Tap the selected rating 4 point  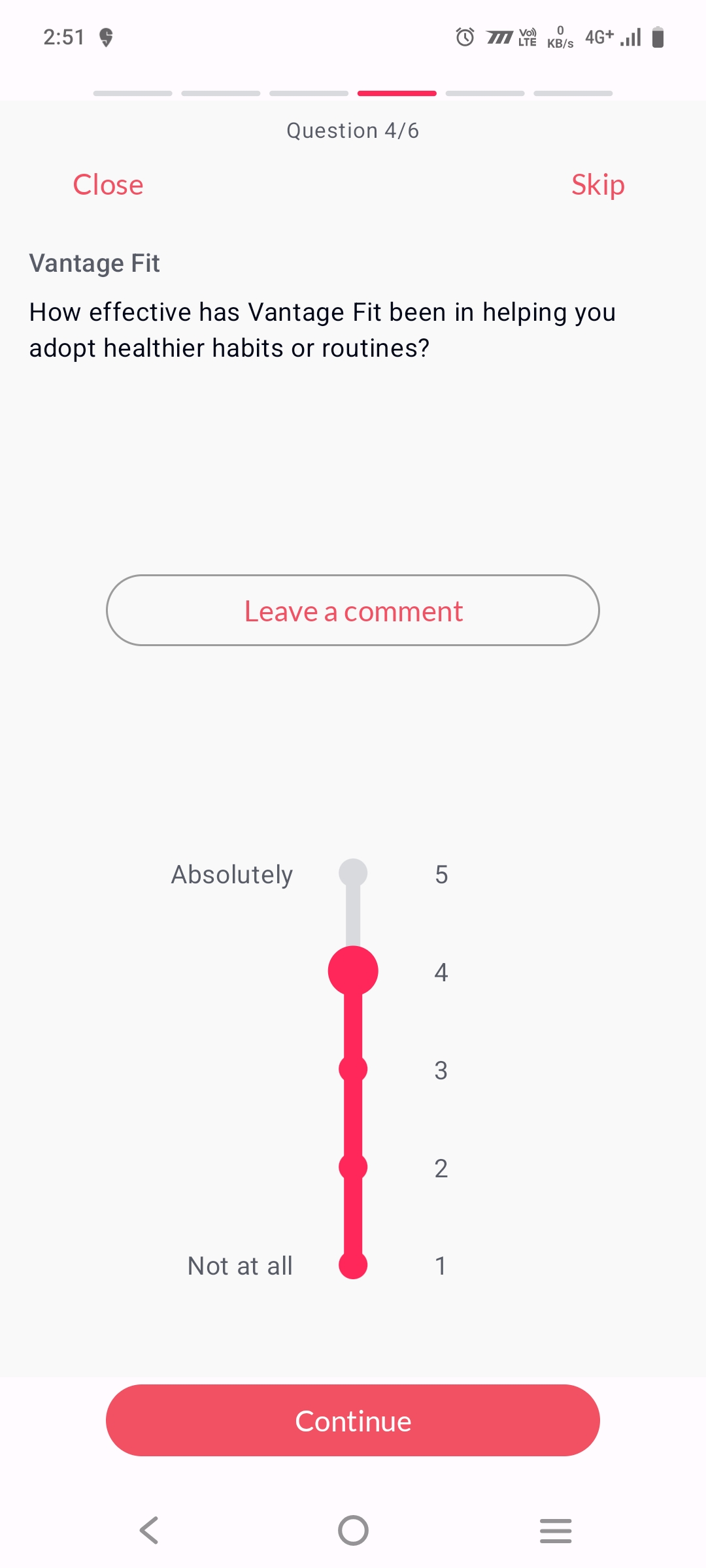pyautogui.click(x=353, y=971)
